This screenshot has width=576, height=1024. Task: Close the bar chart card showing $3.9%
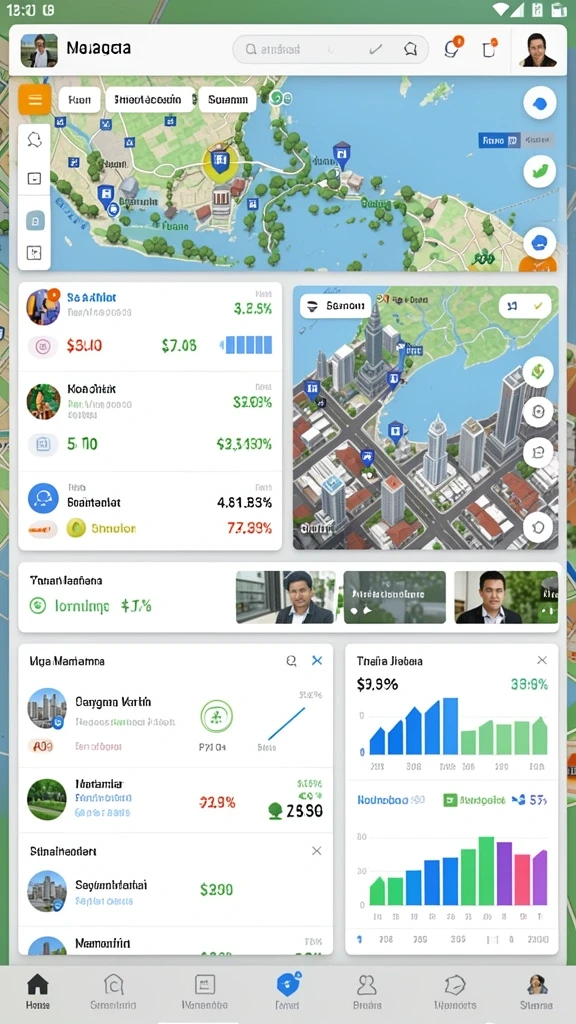tap(541, 660)
